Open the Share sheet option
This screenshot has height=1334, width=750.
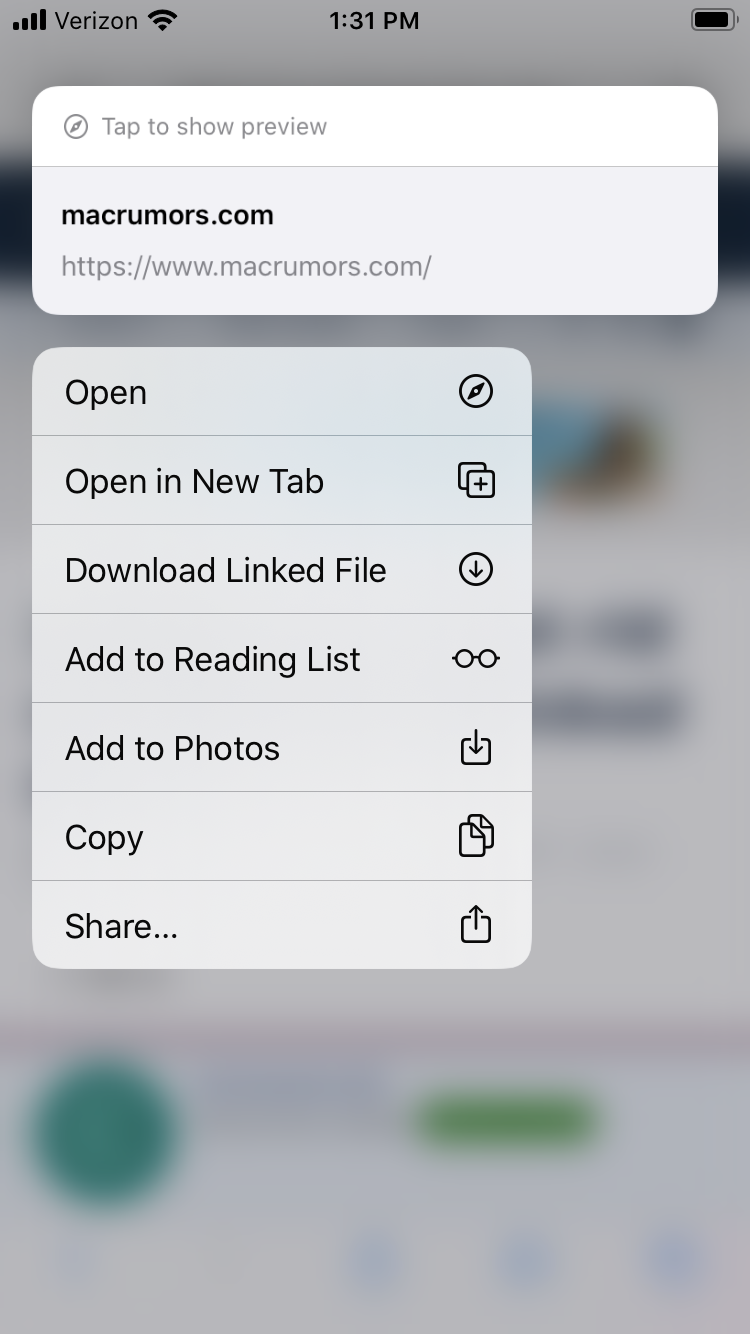click(x=282, y=925)
